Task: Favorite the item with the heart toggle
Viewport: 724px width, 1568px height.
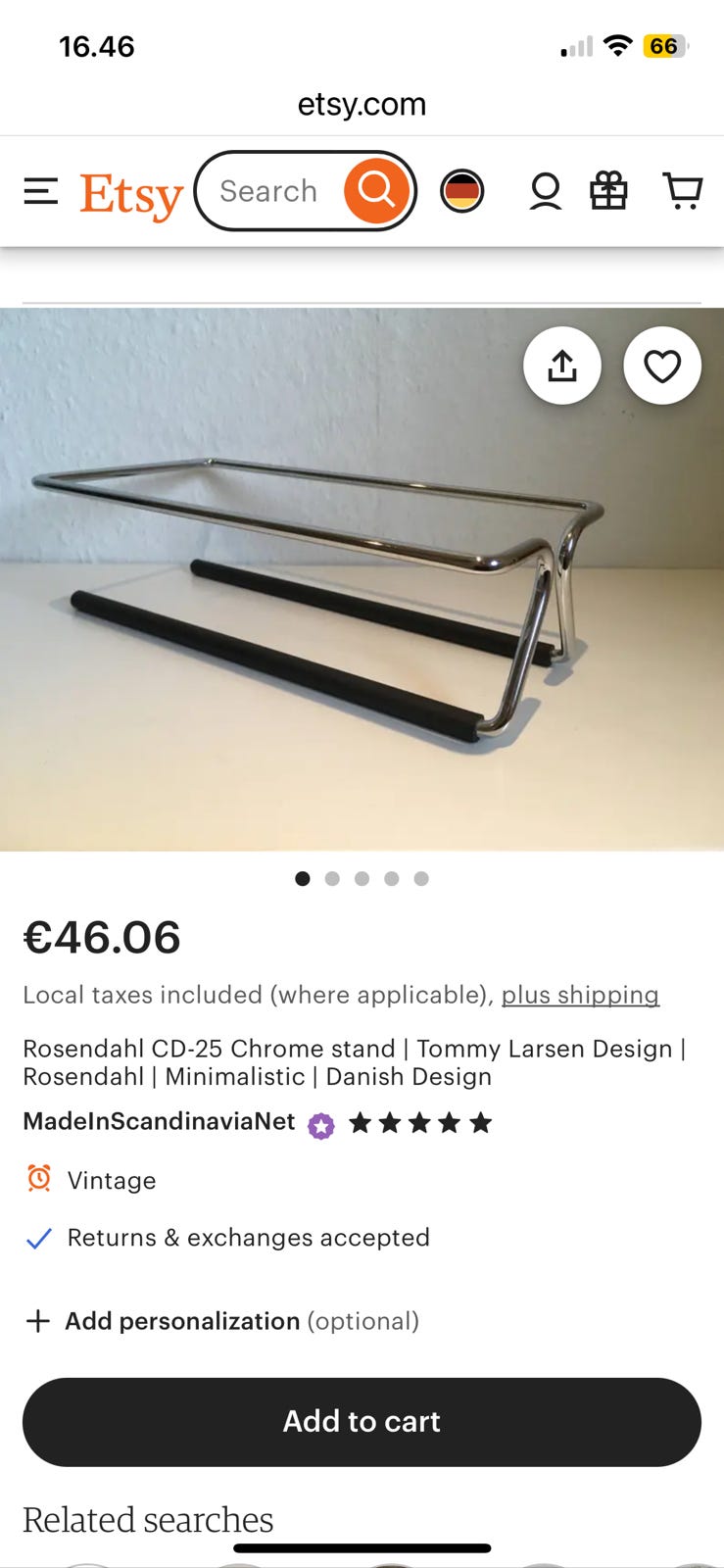Action: point(662,365)
